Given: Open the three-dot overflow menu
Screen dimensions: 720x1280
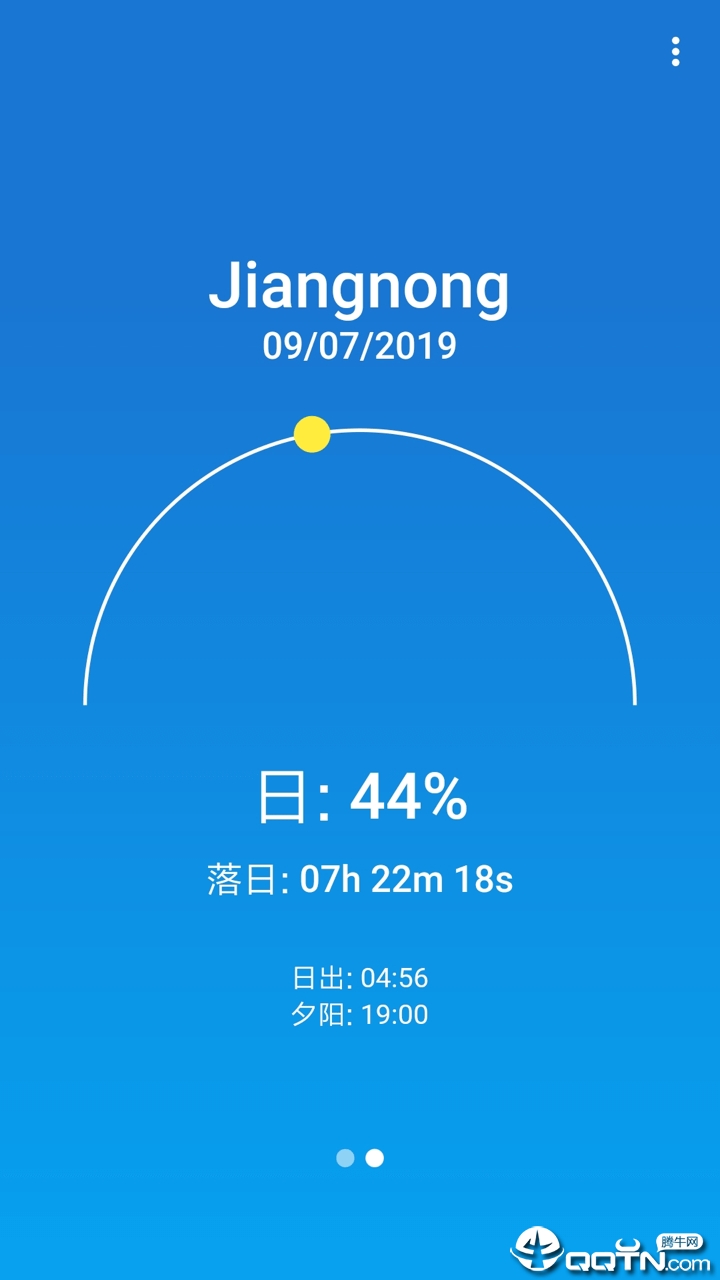Looking at the screenshot, I should tap(676, 52).
